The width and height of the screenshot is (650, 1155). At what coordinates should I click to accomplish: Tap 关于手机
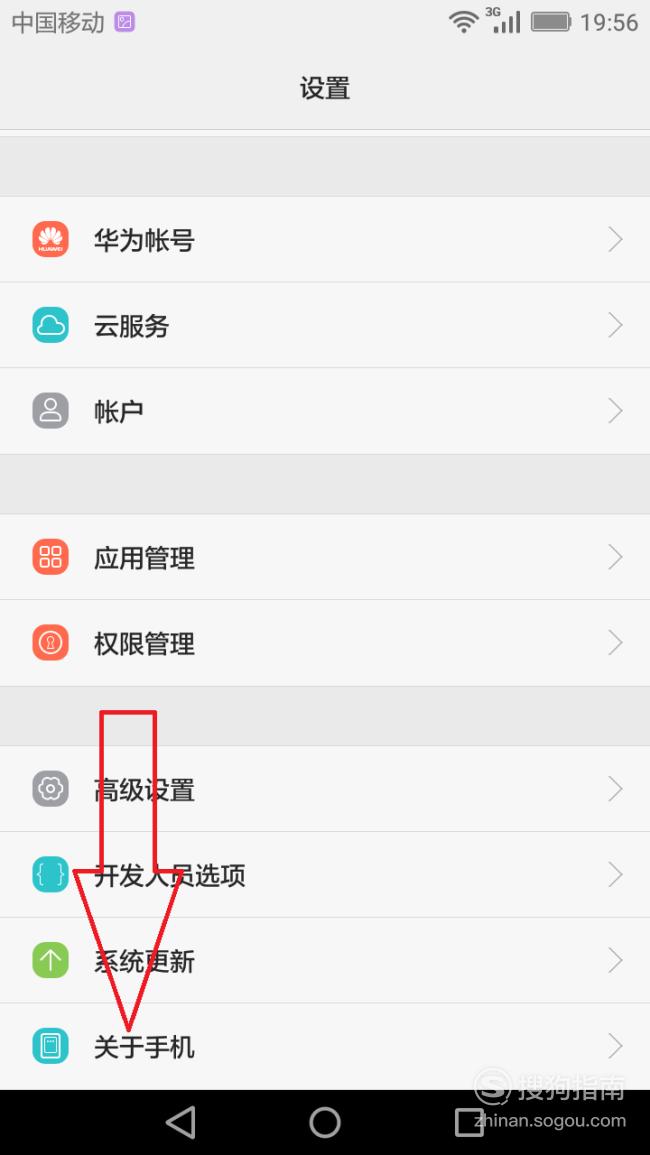(x=325, y=1046)
